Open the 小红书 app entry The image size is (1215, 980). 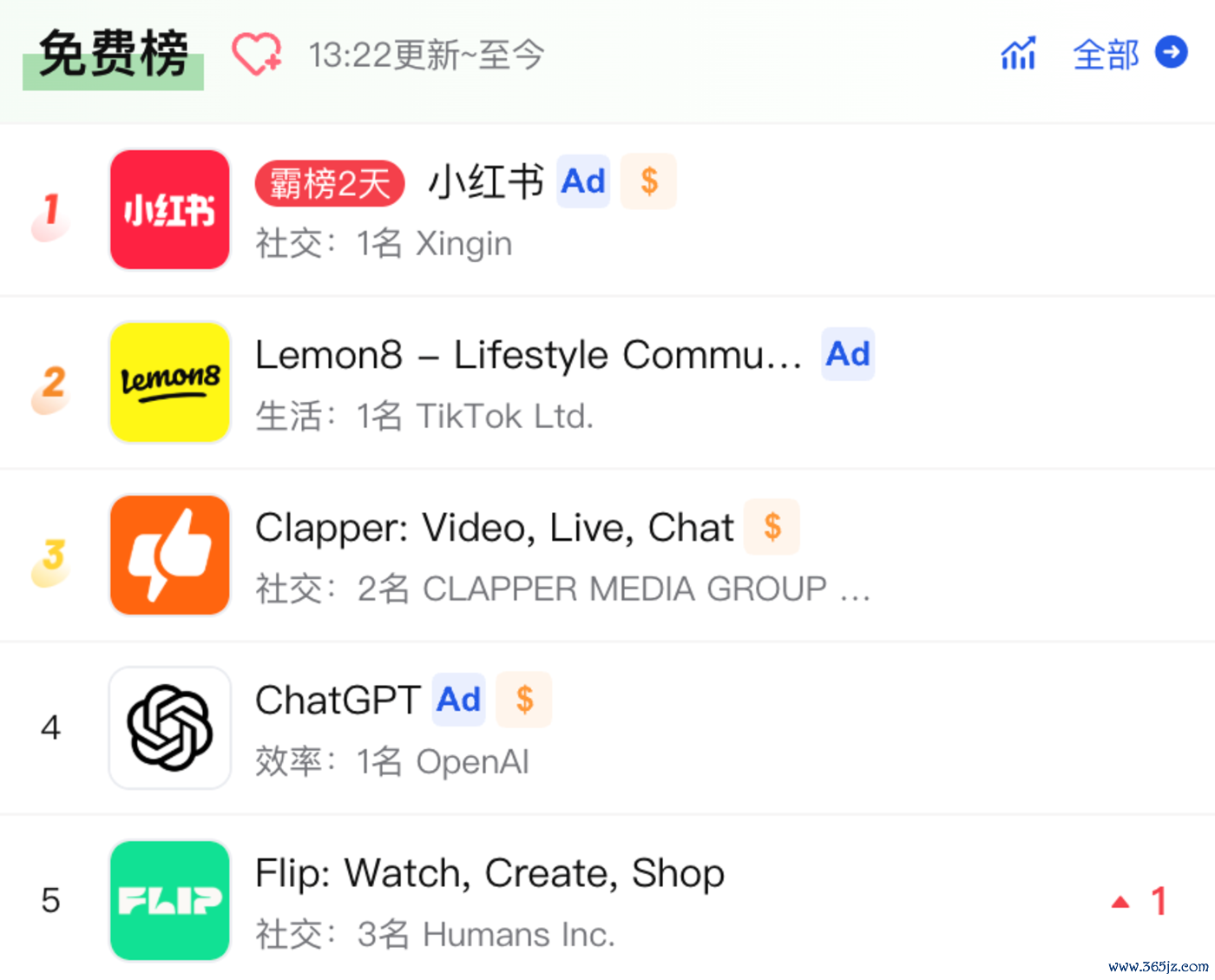[x=484, y=182]
